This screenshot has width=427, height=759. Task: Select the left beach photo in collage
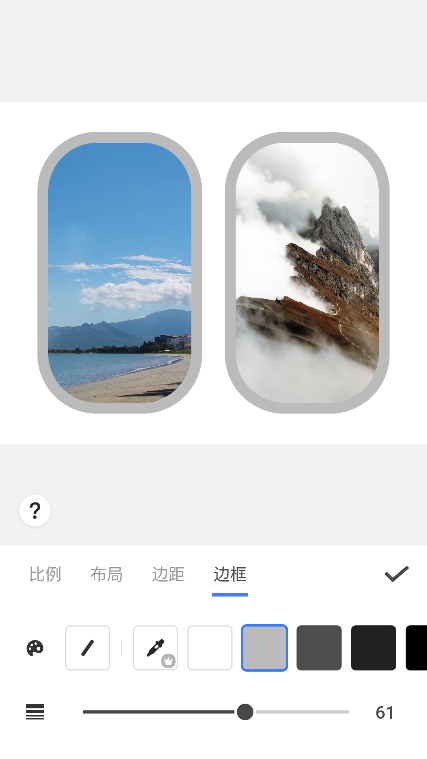pos(120,273)
